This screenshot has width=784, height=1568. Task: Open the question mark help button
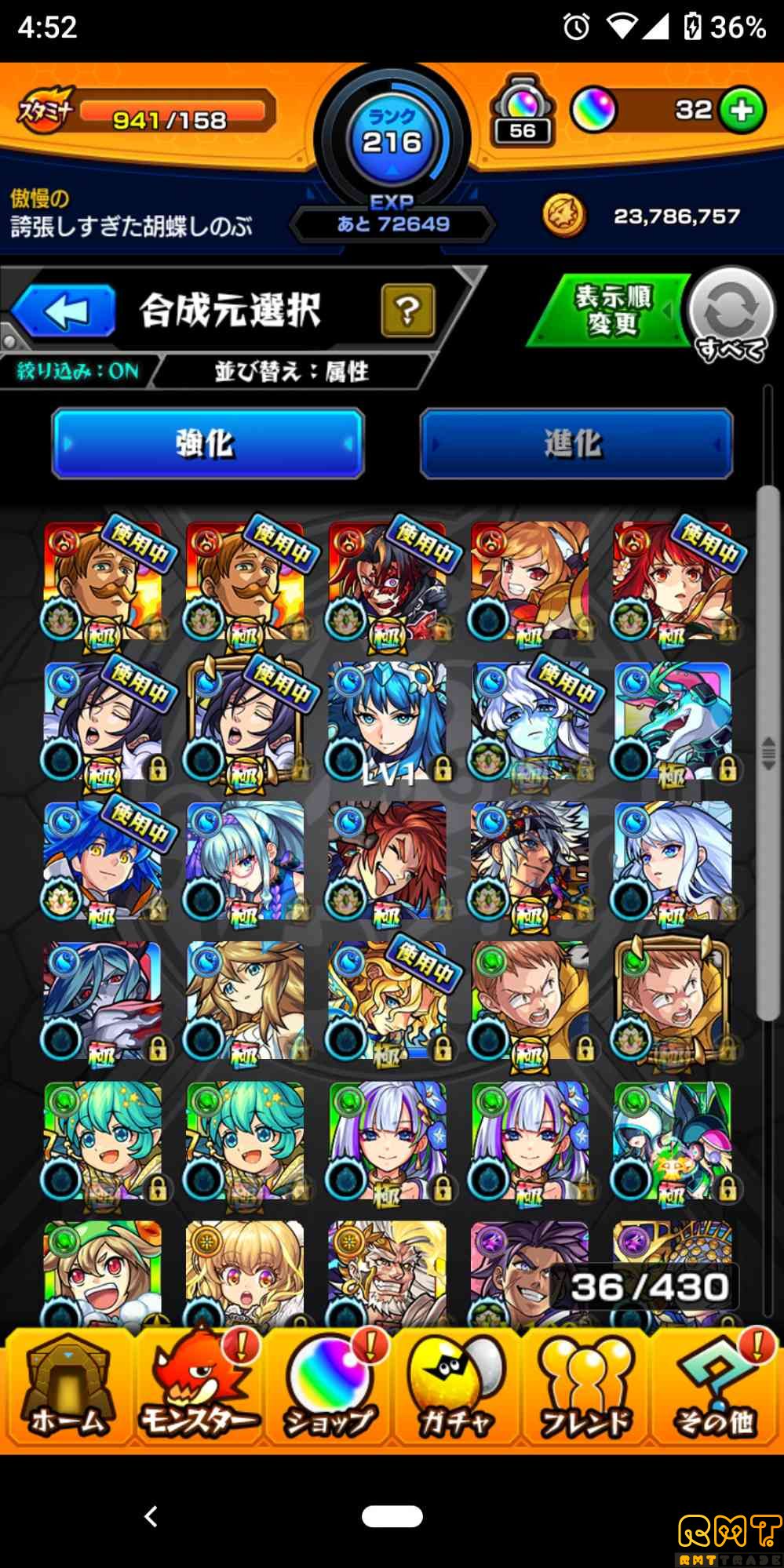407,311
